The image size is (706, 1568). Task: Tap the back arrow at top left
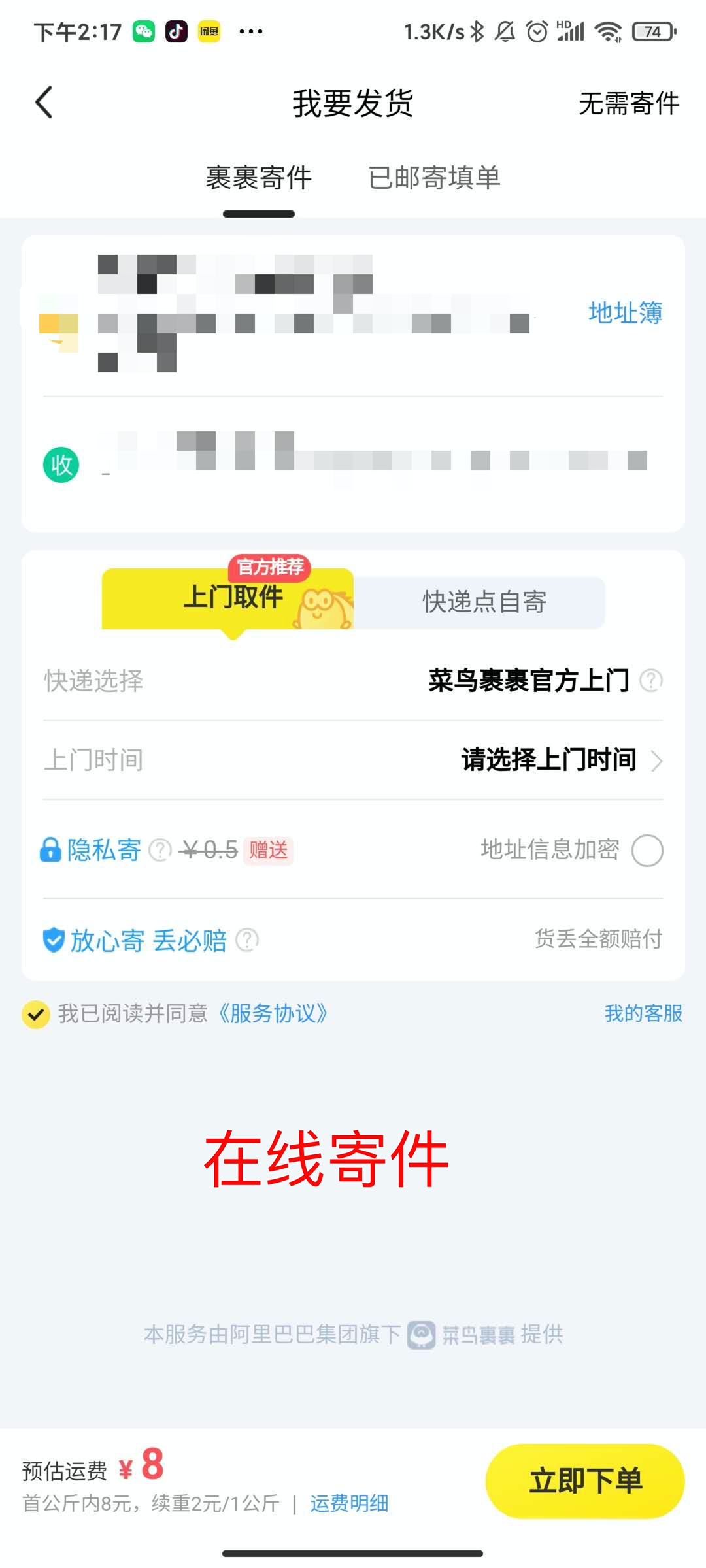(x=43, y=102)
